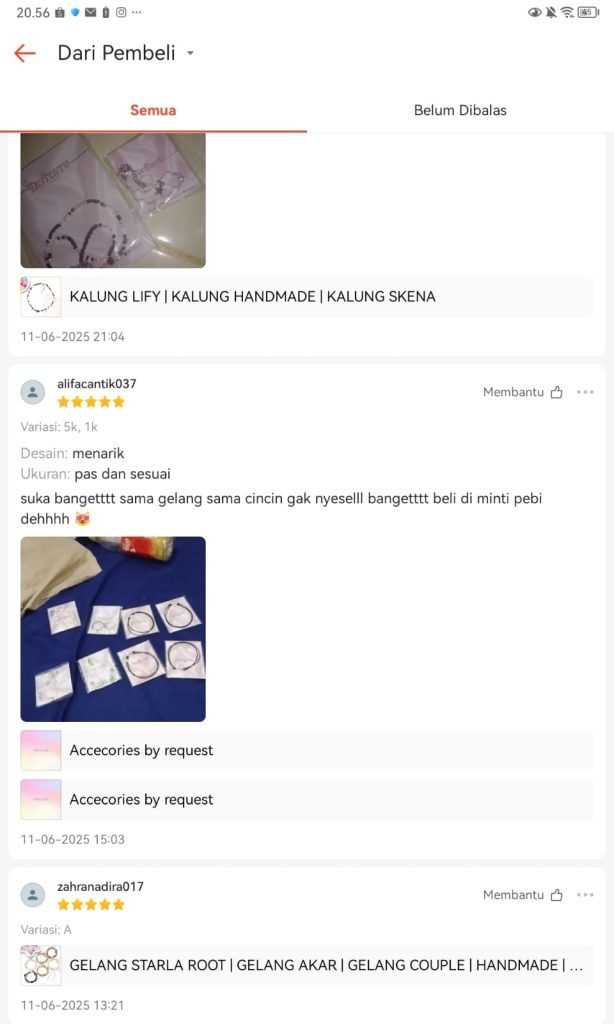Open the KALUNG LIFY product row
This screenshot has height=1024, width=614.
point(306,297)
